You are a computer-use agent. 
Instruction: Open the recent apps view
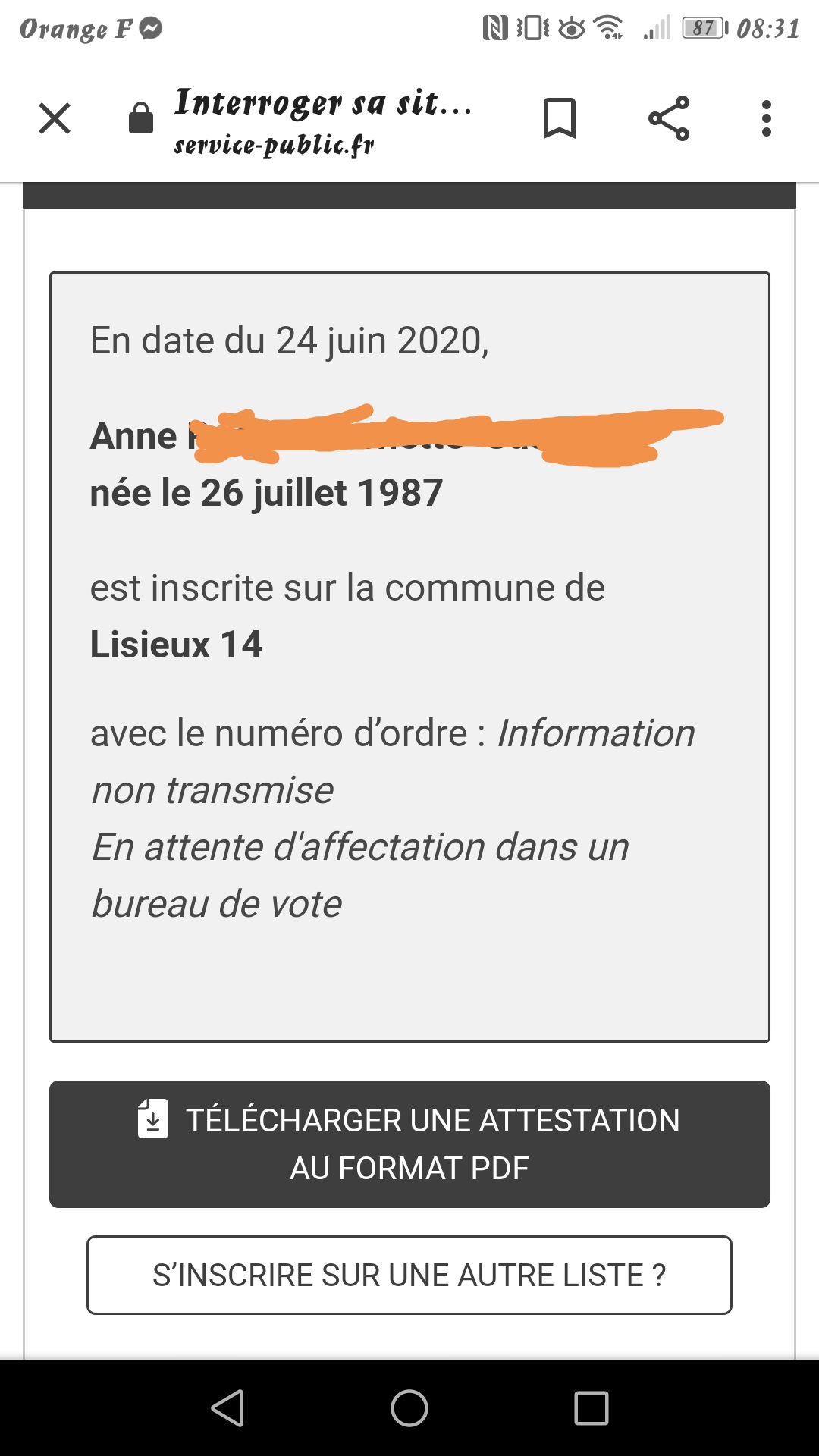tap(591, 1408)
